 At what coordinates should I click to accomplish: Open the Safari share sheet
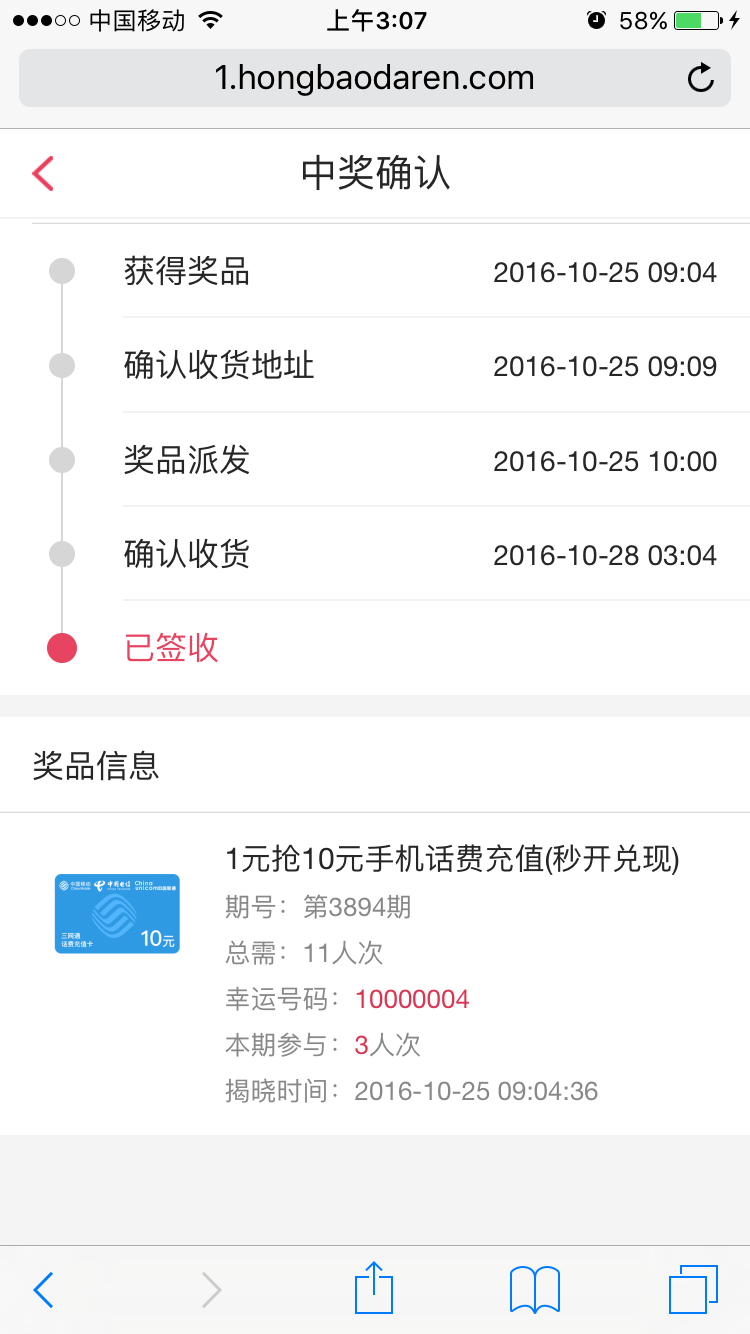tap(375, 1288)
